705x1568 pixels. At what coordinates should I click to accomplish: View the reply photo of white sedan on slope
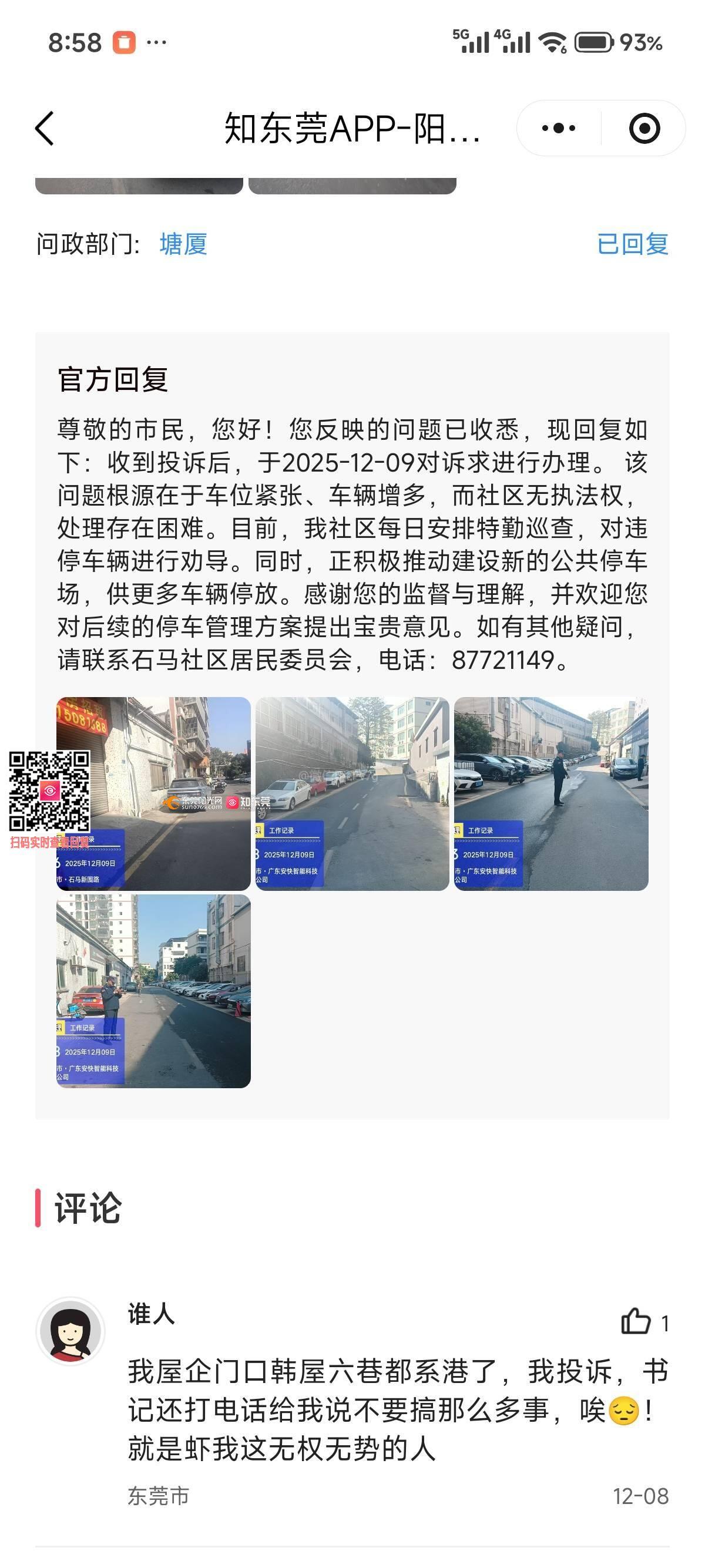352,793
